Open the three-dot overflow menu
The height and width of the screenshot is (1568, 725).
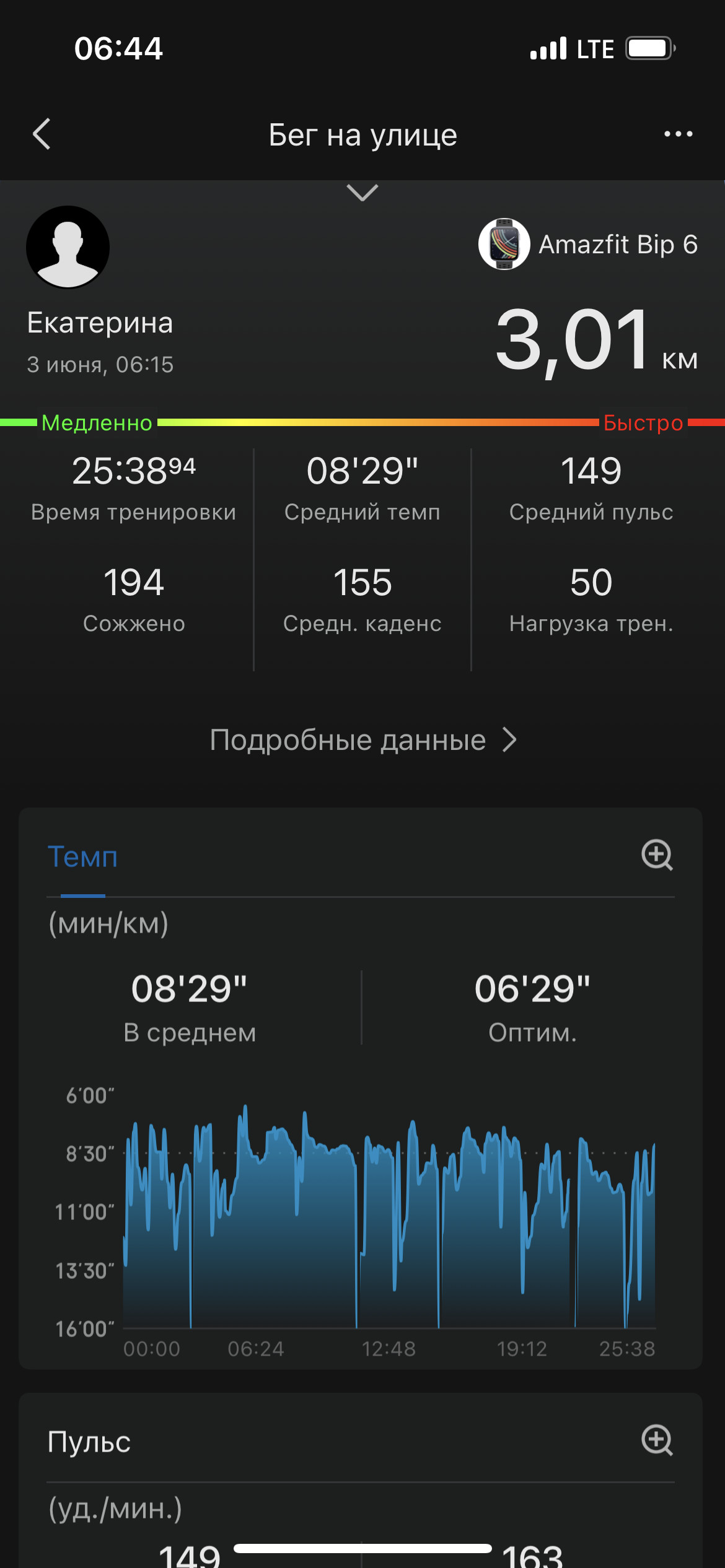pyautogui.click(x=678, y=134)
